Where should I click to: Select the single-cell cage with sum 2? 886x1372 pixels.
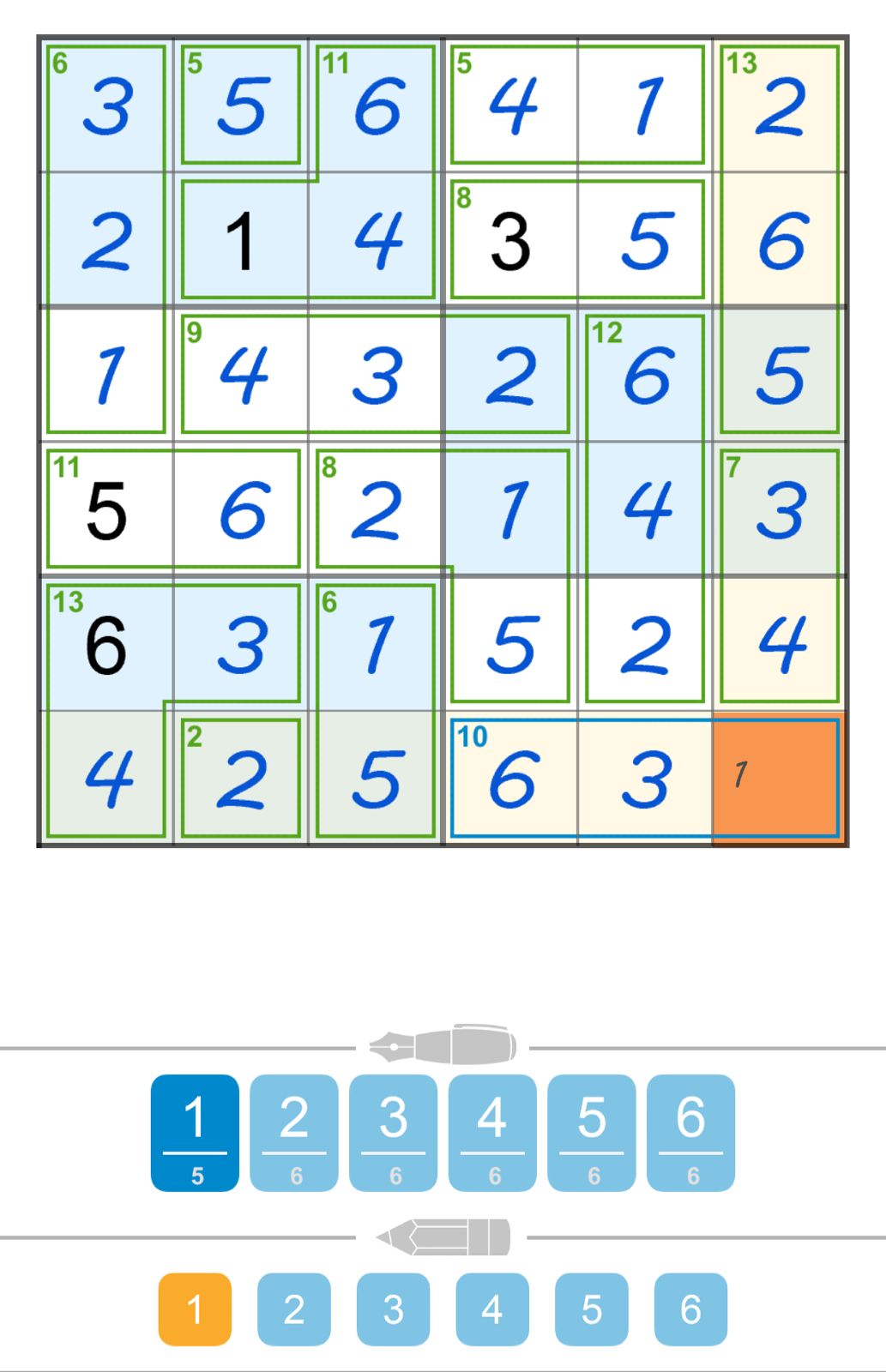[x=241, y=778]
